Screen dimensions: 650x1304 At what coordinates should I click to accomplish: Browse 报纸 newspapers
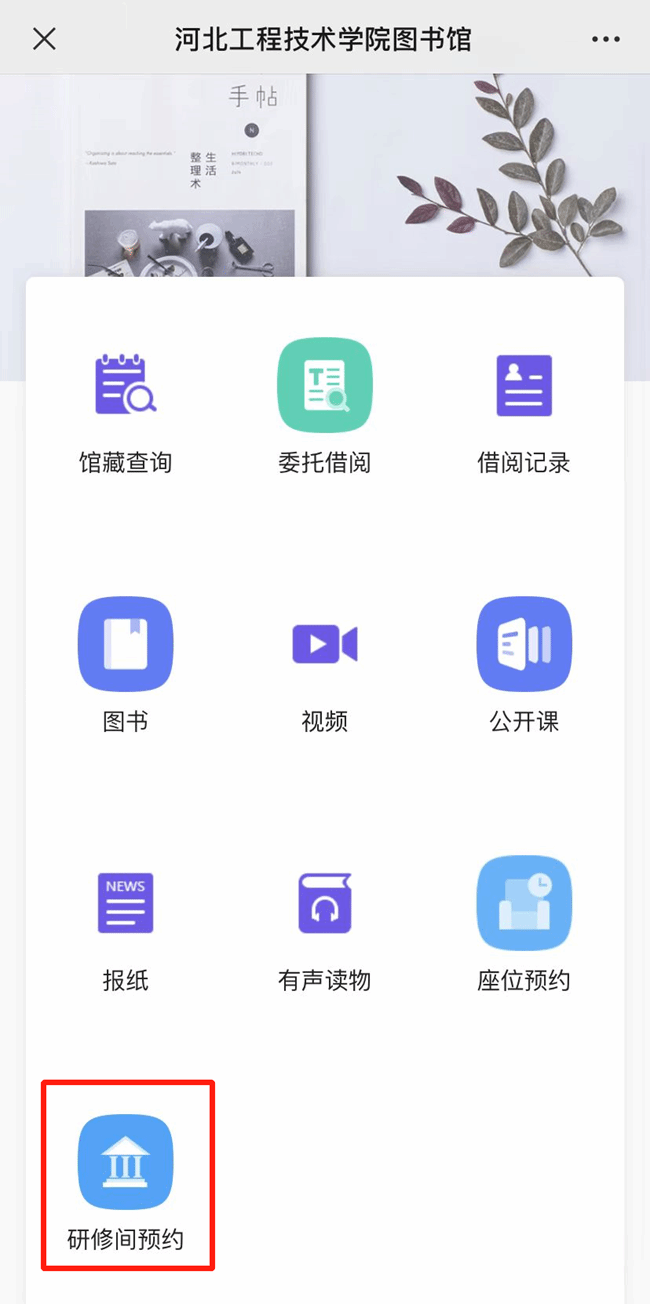pyautogui.click(x=126, y=902)
